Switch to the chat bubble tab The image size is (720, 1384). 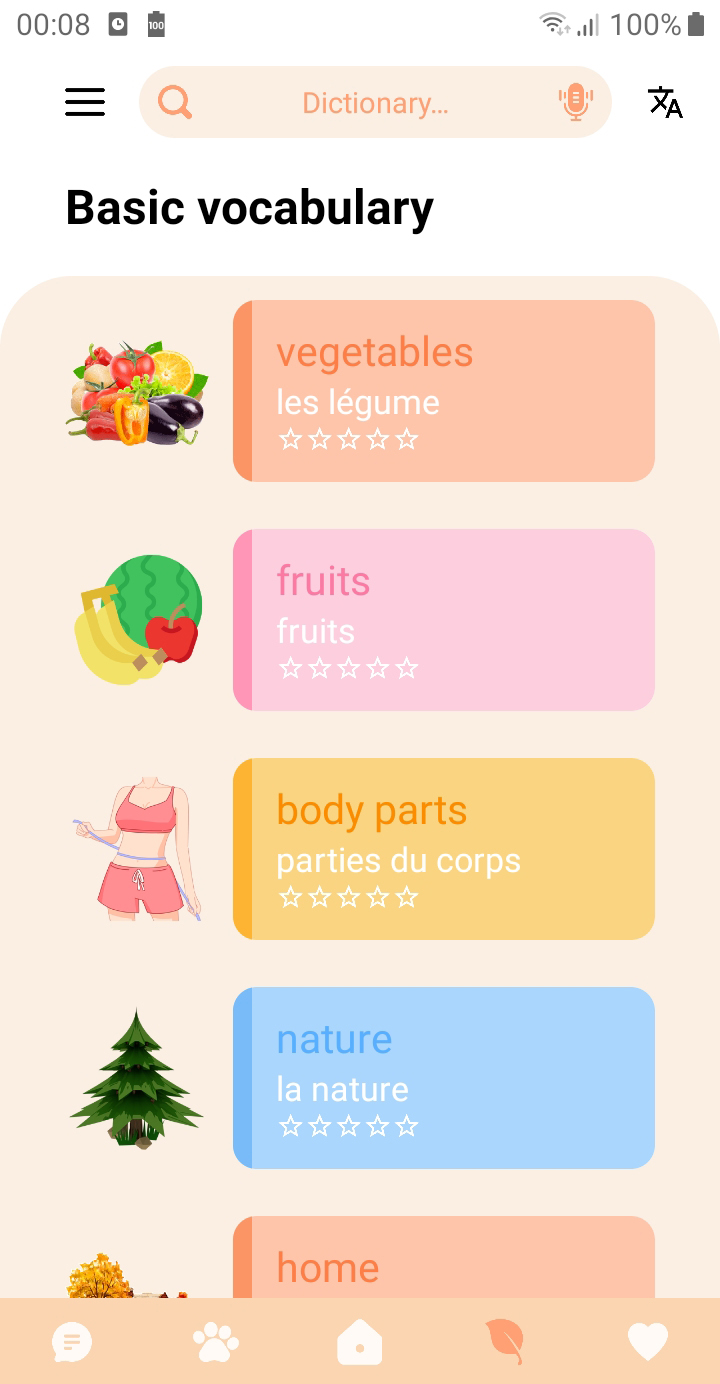[72, 1342]
